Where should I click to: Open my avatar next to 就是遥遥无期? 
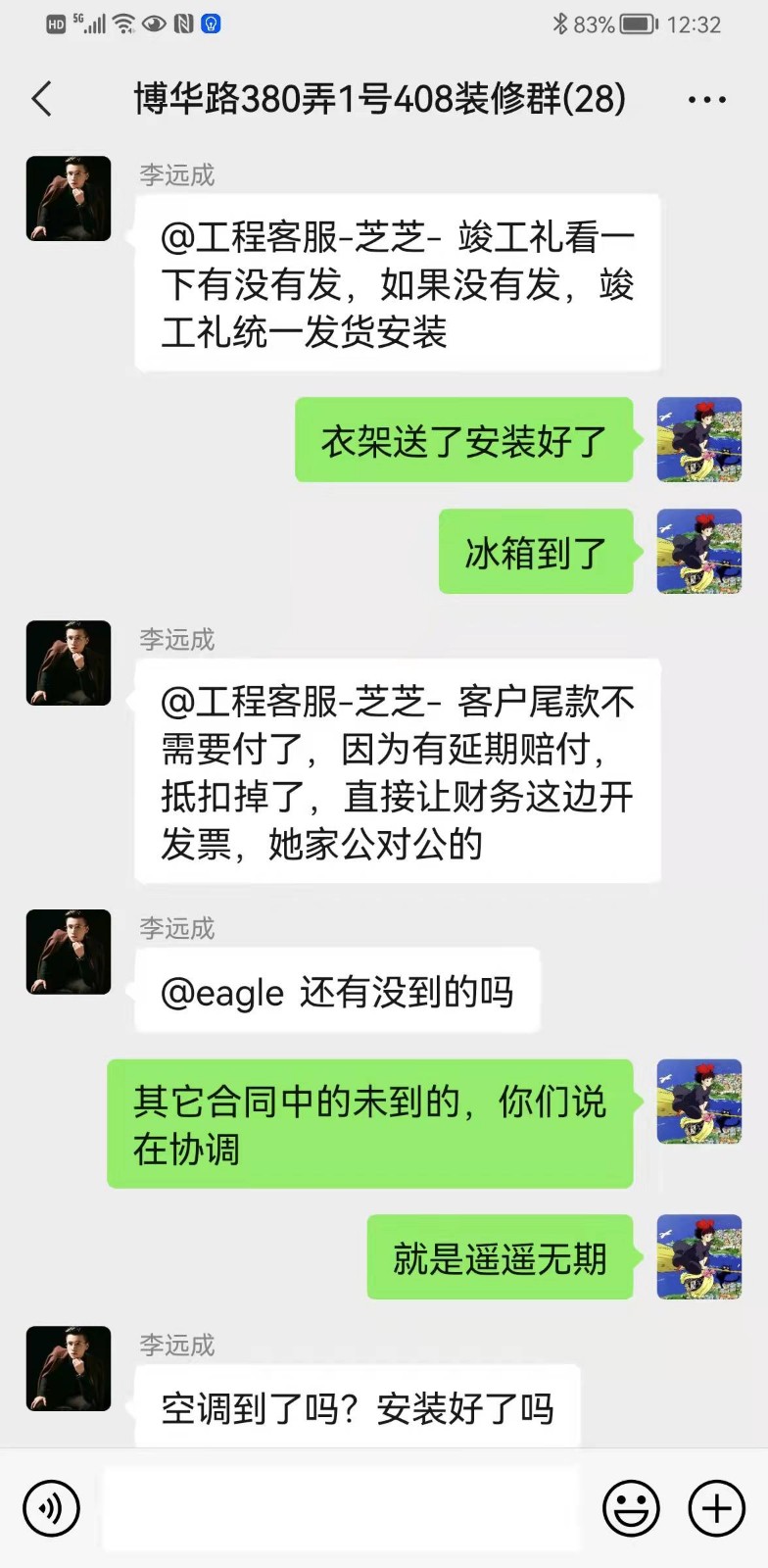pyautogui.click(x=698, y=1256)
